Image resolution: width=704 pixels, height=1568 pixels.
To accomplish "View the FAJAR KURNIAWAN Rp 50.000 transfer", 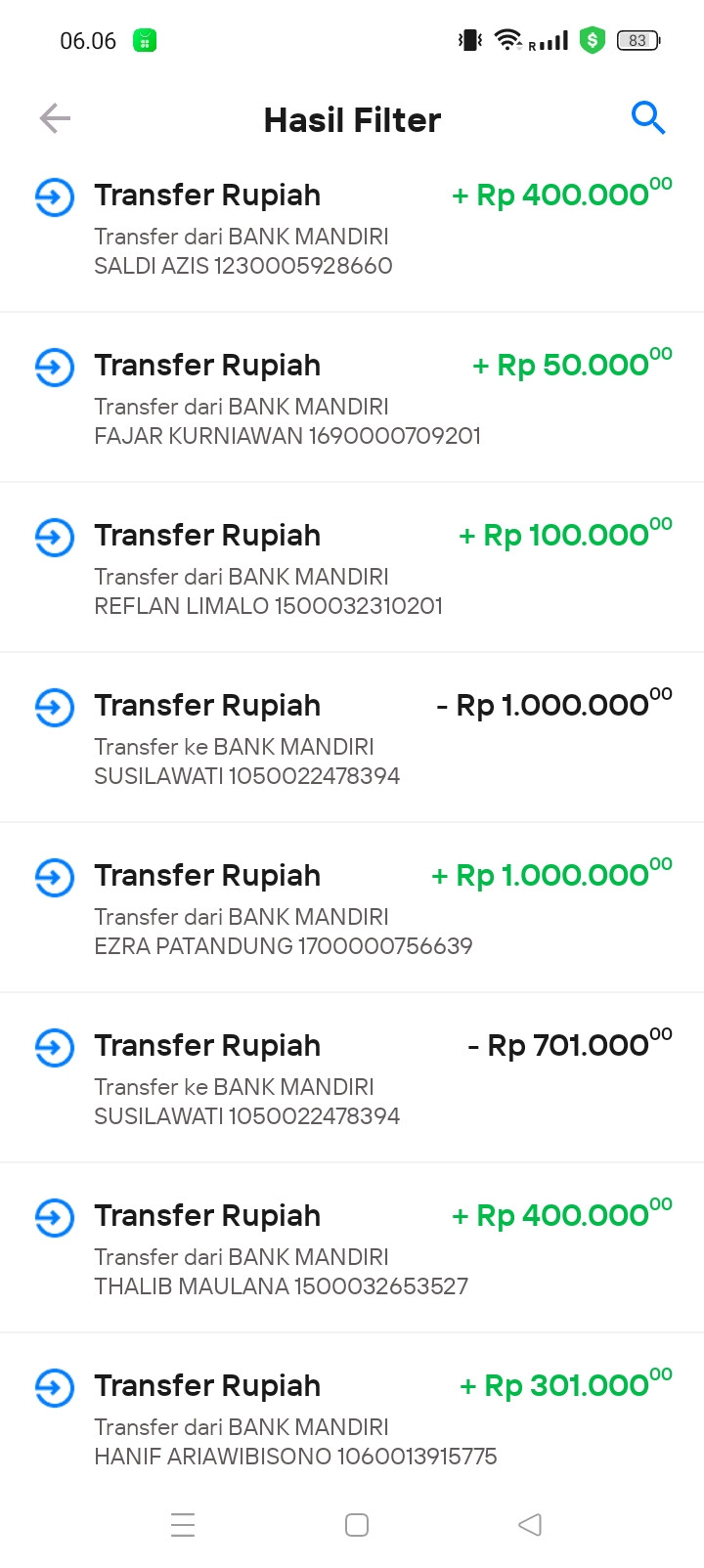I will (352, 399).
